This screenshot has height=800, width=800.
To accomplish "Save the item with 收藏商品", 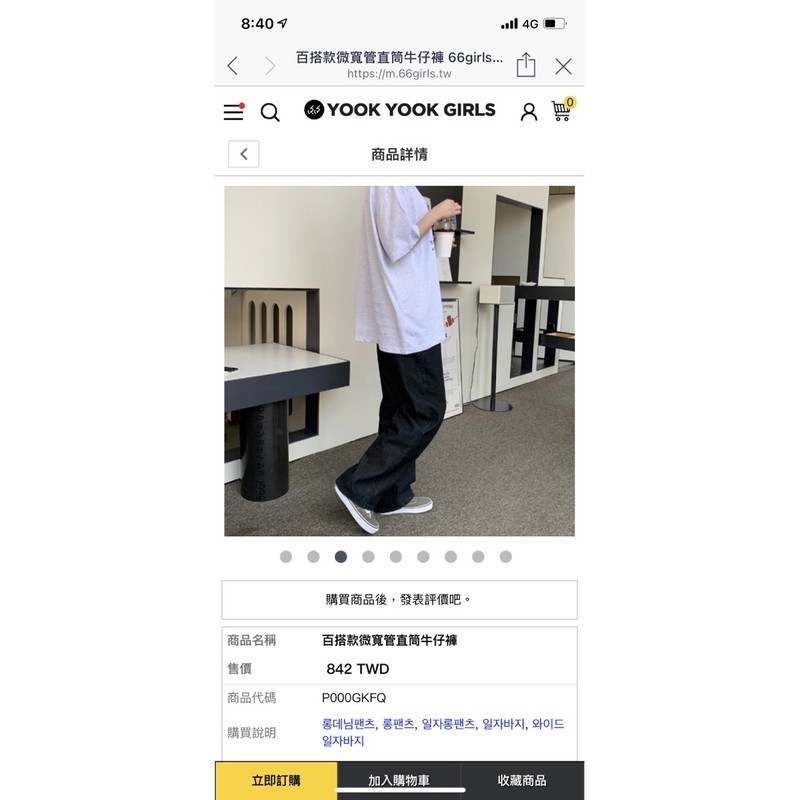I will (x=522, y=781).
